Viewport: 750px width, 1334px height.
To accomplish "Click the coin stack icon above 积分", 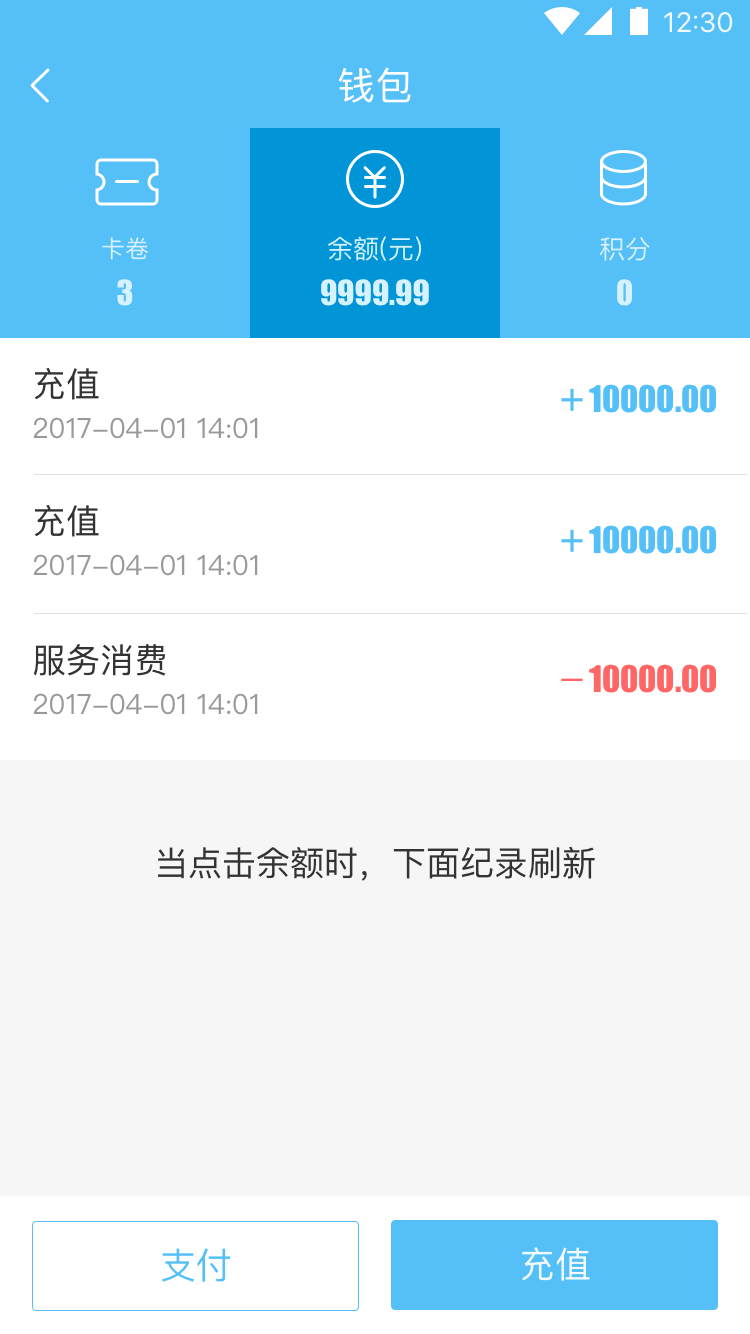I will pyautogui.click(x=624, y=178).
